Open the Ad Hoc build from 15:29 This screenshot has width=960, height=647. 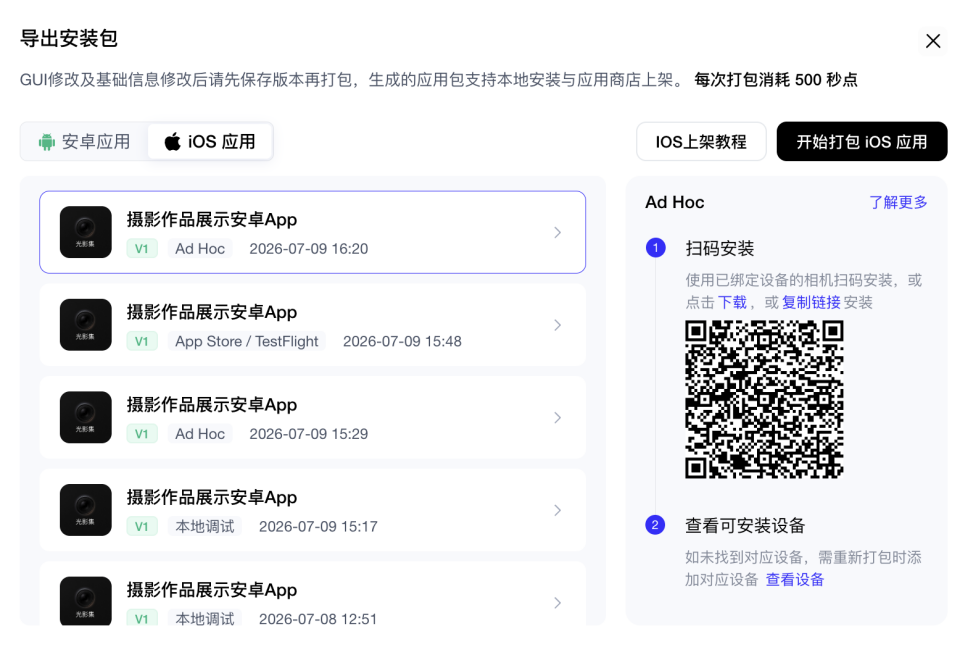[312, 417]
